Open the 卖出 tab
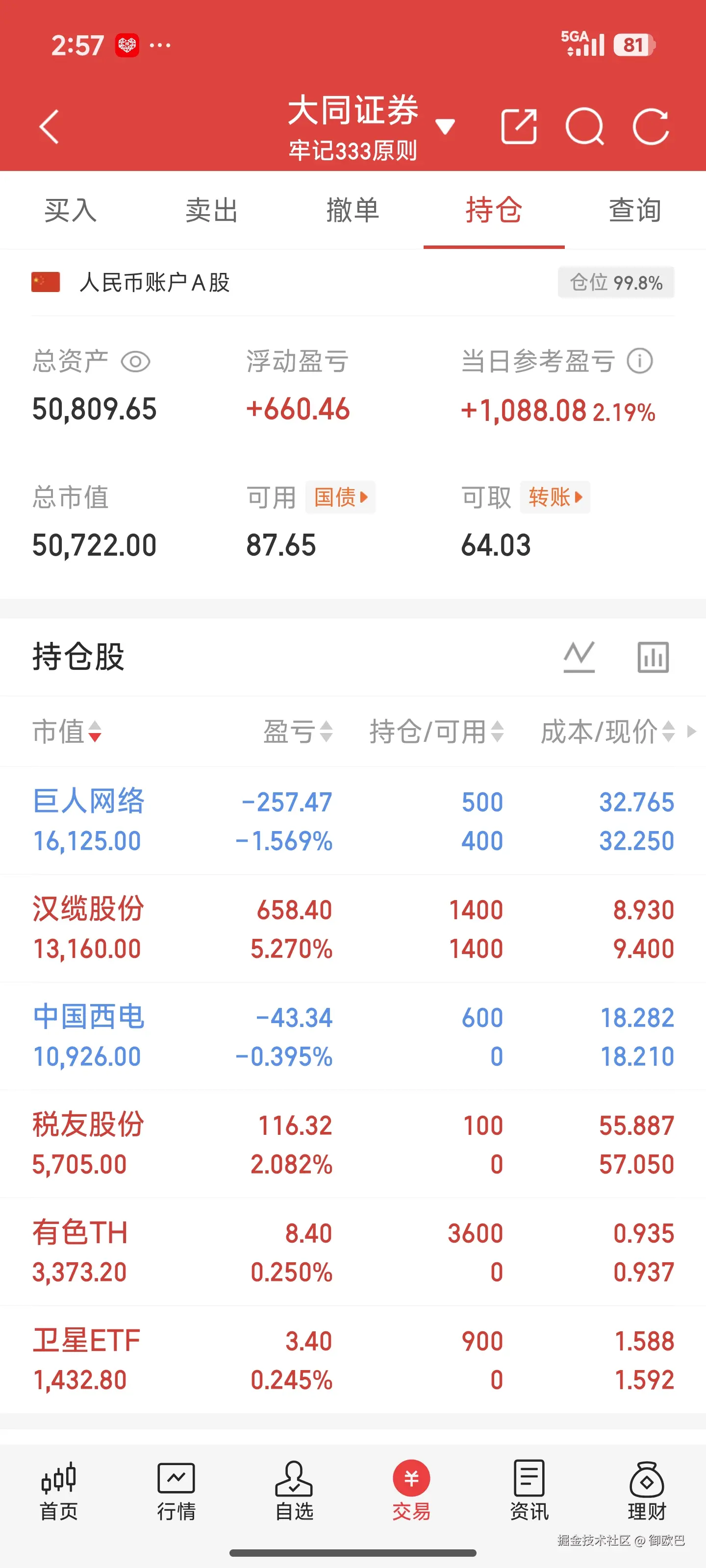The image size is (706, 1568). 210,211
